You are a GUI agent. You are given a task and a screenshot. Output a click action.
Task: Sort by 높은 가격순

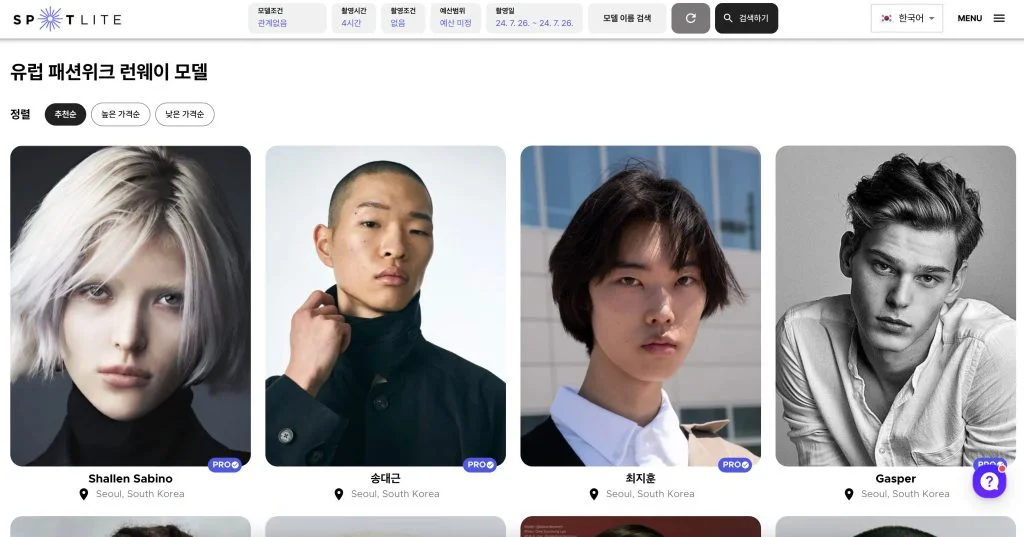(x=121, y=115)
